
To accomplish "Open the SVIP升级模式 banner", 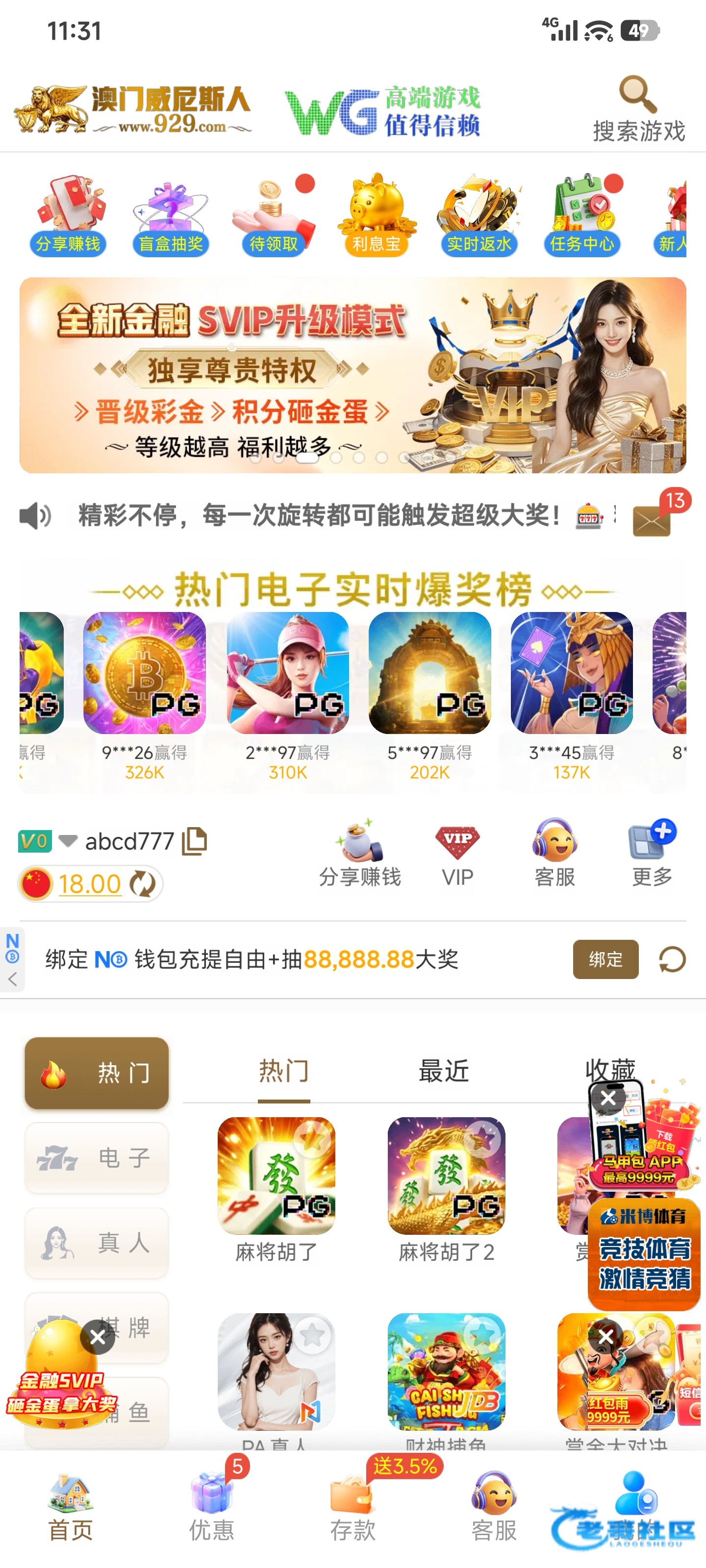I will [353, 375].
